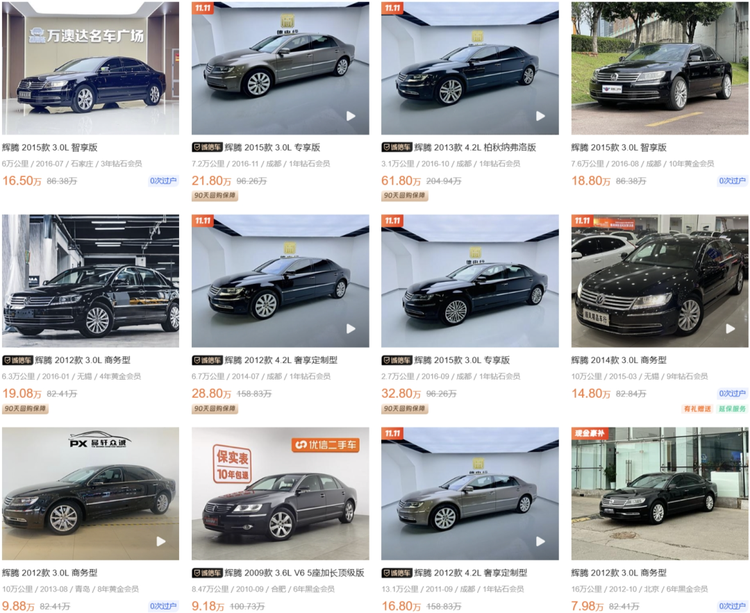Open the 7.98万 辉腾 商务型 from 北京
Viewport: 750px width, 613px height.
(660, 494)
